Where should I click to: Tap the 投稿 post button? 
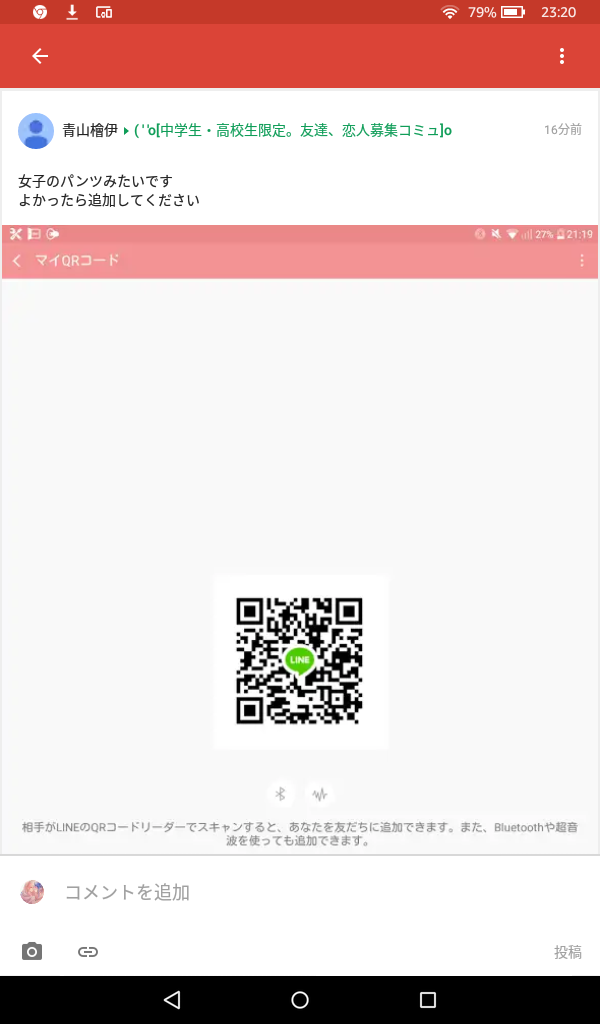click(567, 952)
